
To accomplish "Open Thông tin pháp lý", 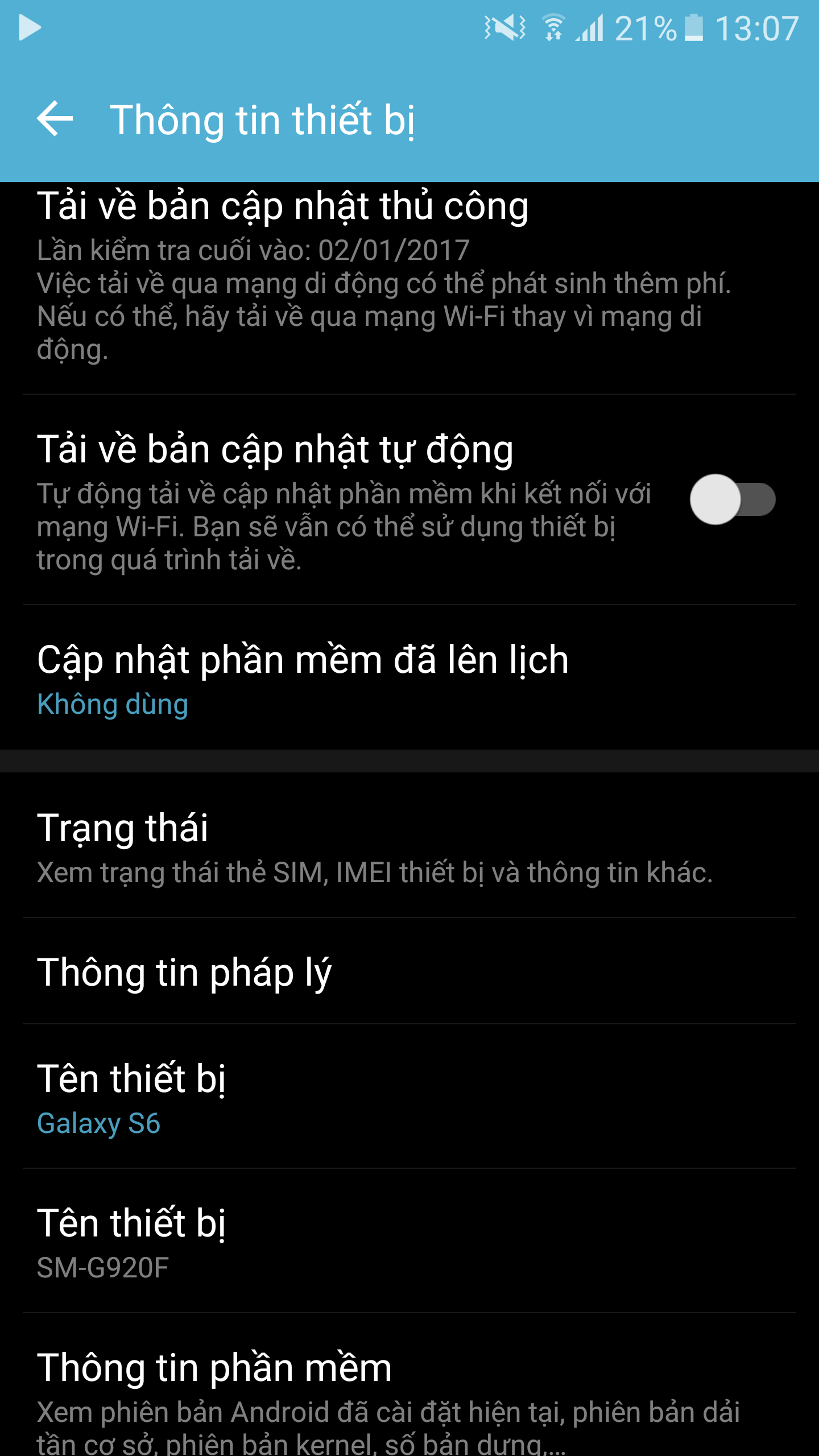I will coord(409,971).
